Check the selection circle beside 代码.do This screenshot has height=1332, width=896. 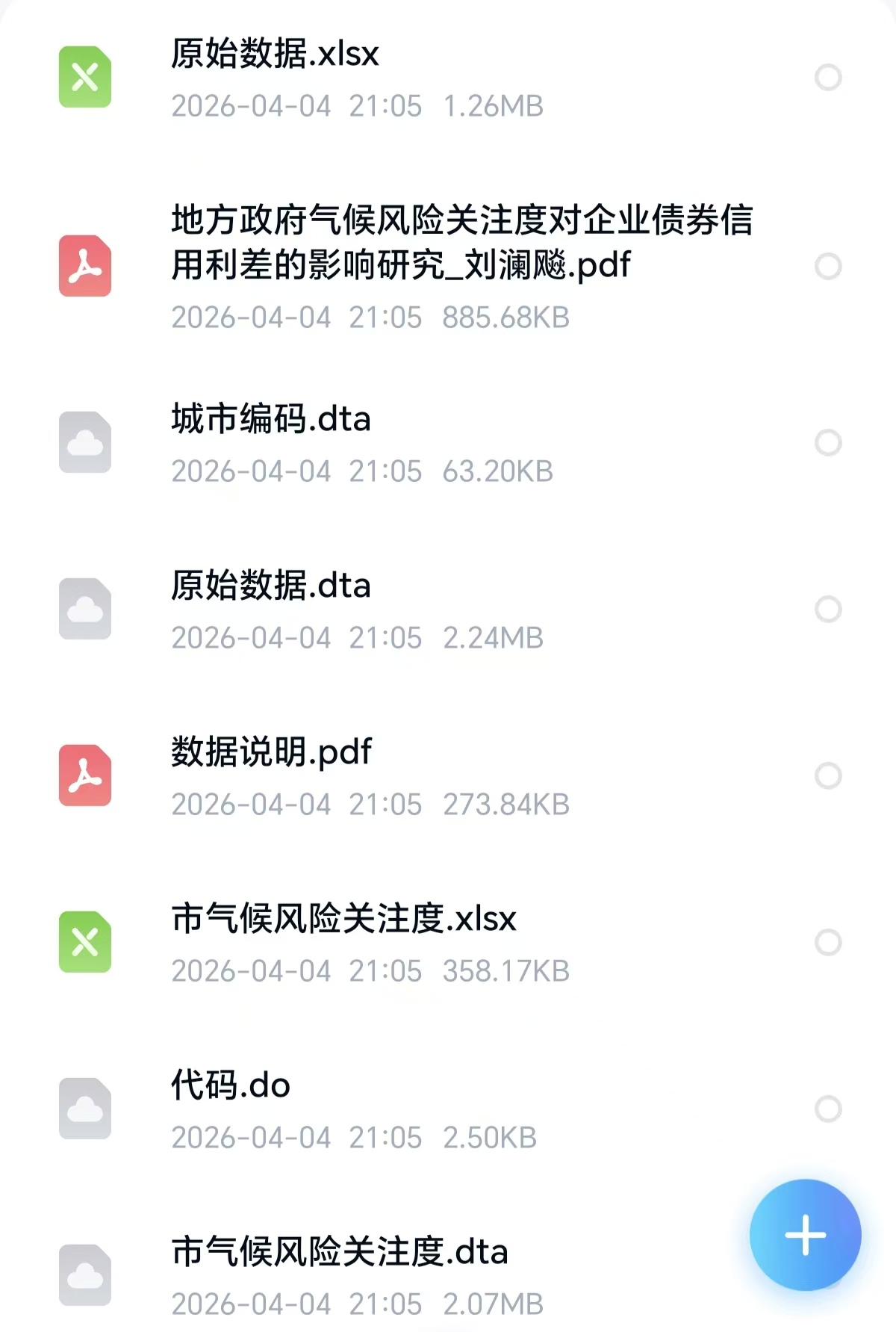click(827, 1109)
